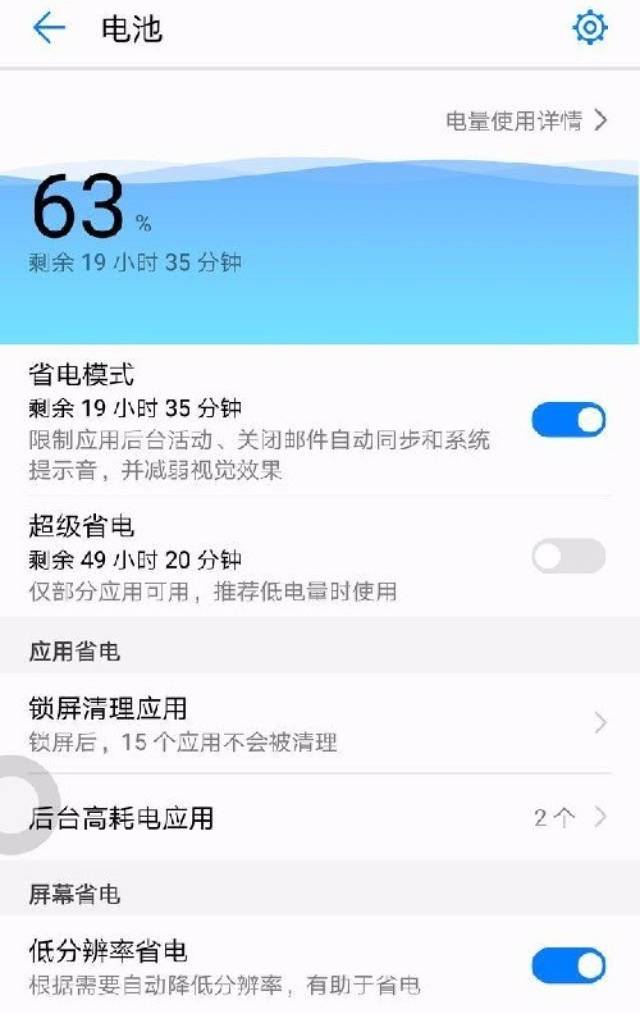Open 锁屏清理应用 settings

[320, 724]
